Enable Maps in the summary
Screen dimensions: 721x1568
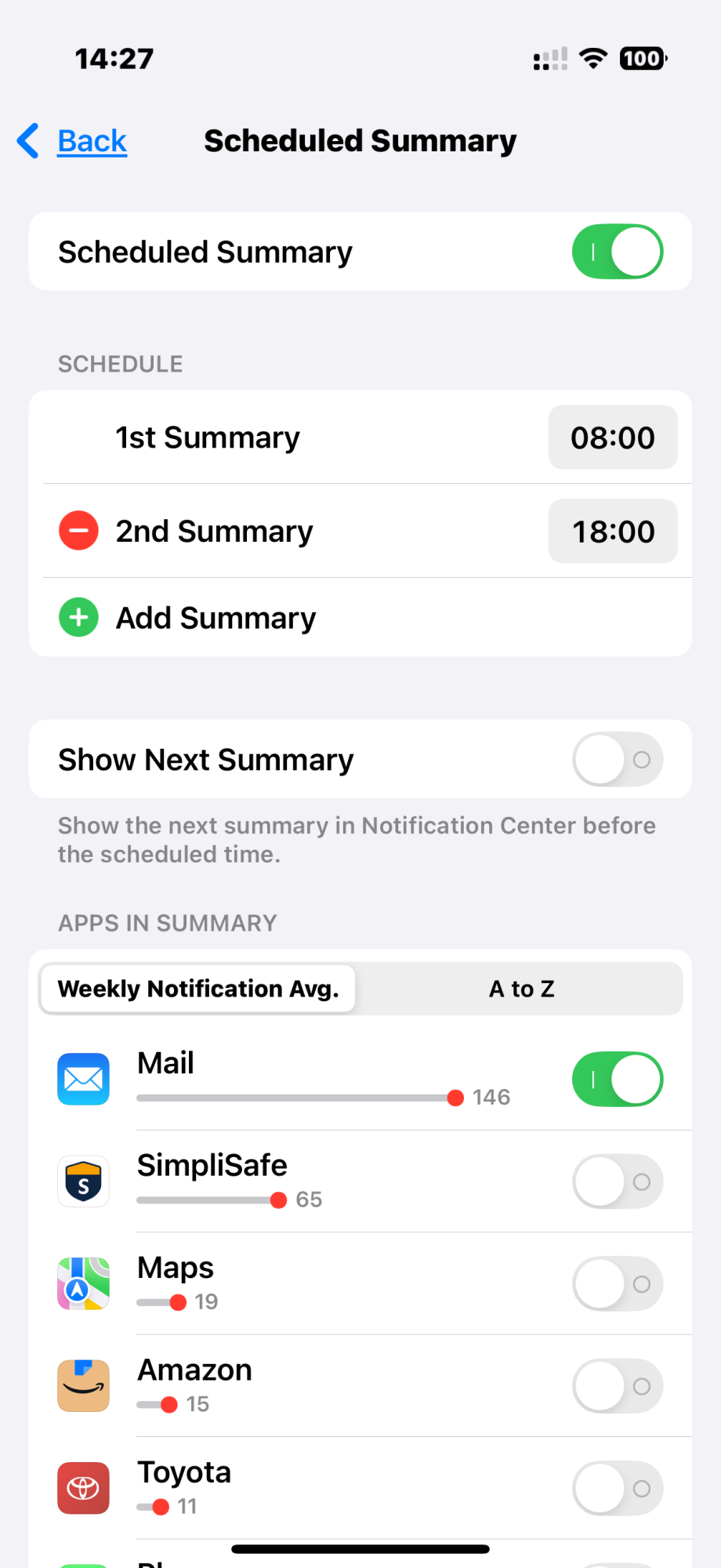click(x=617, y=1284)
